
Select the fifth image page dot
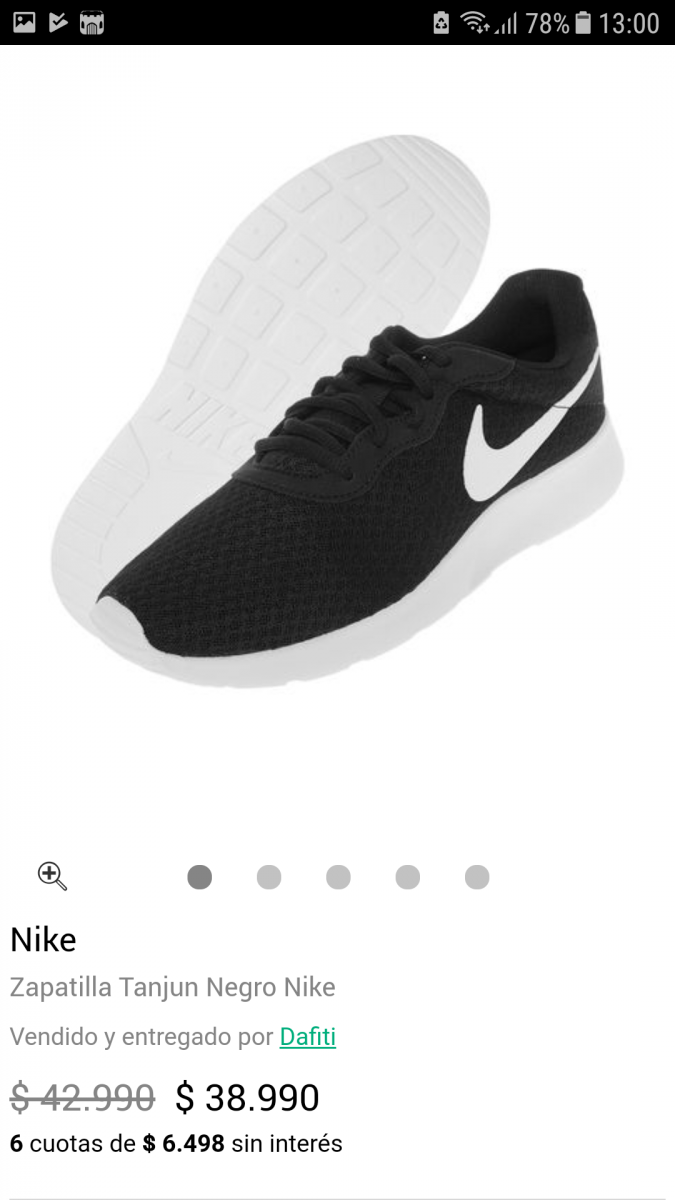(477, 877)
